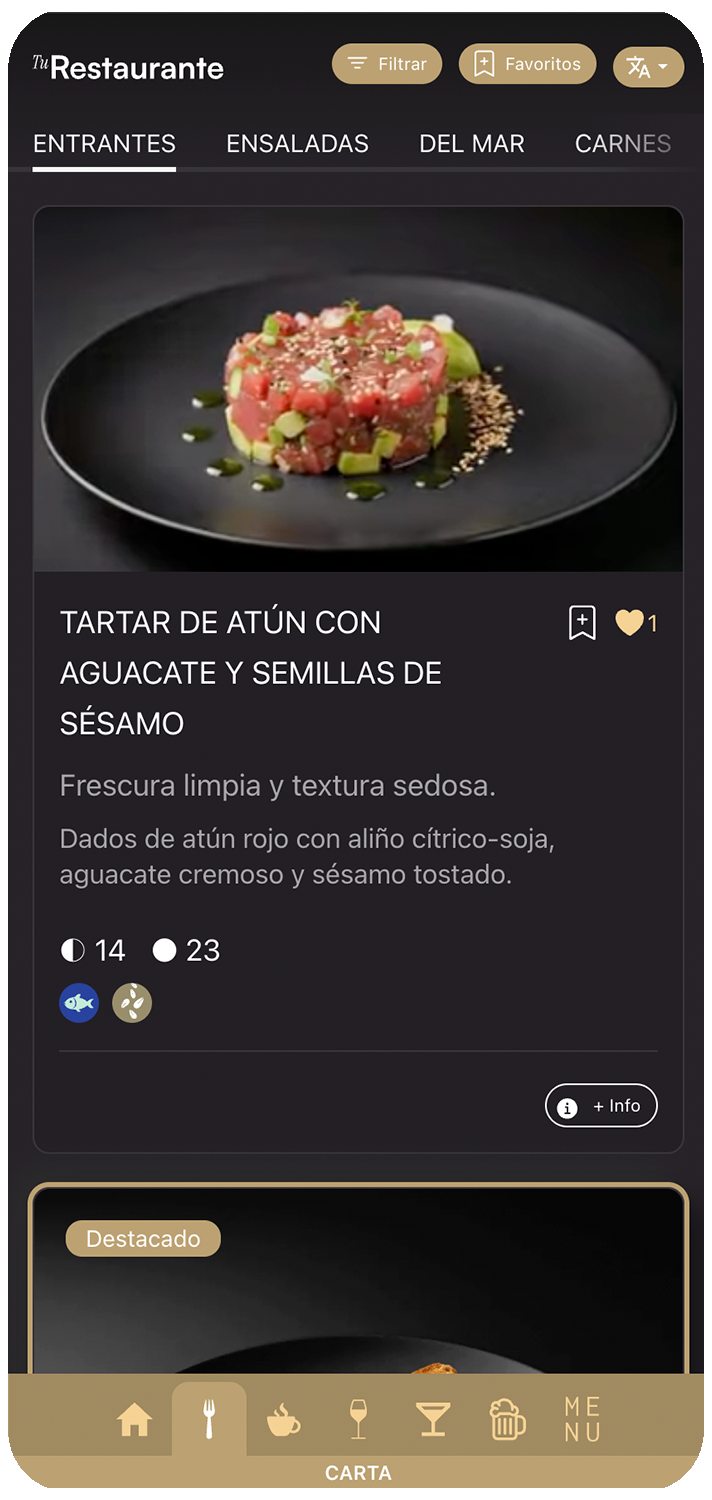
Task: Show more info on Tartar de Atún
Action: click(x=601, y=1106)
